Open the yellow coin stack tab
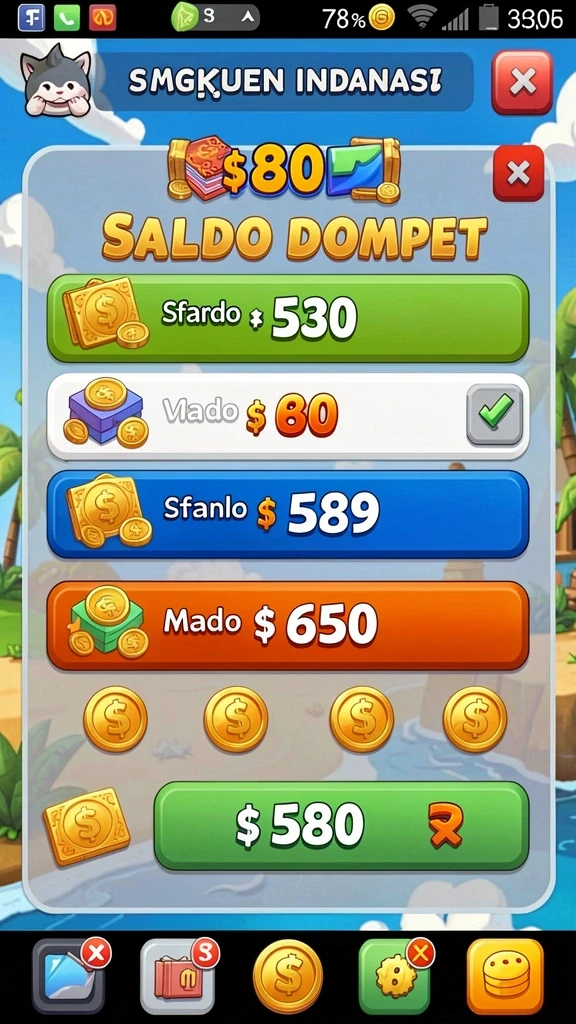Viewport: 576px width, 1024px height. [505, 976]
